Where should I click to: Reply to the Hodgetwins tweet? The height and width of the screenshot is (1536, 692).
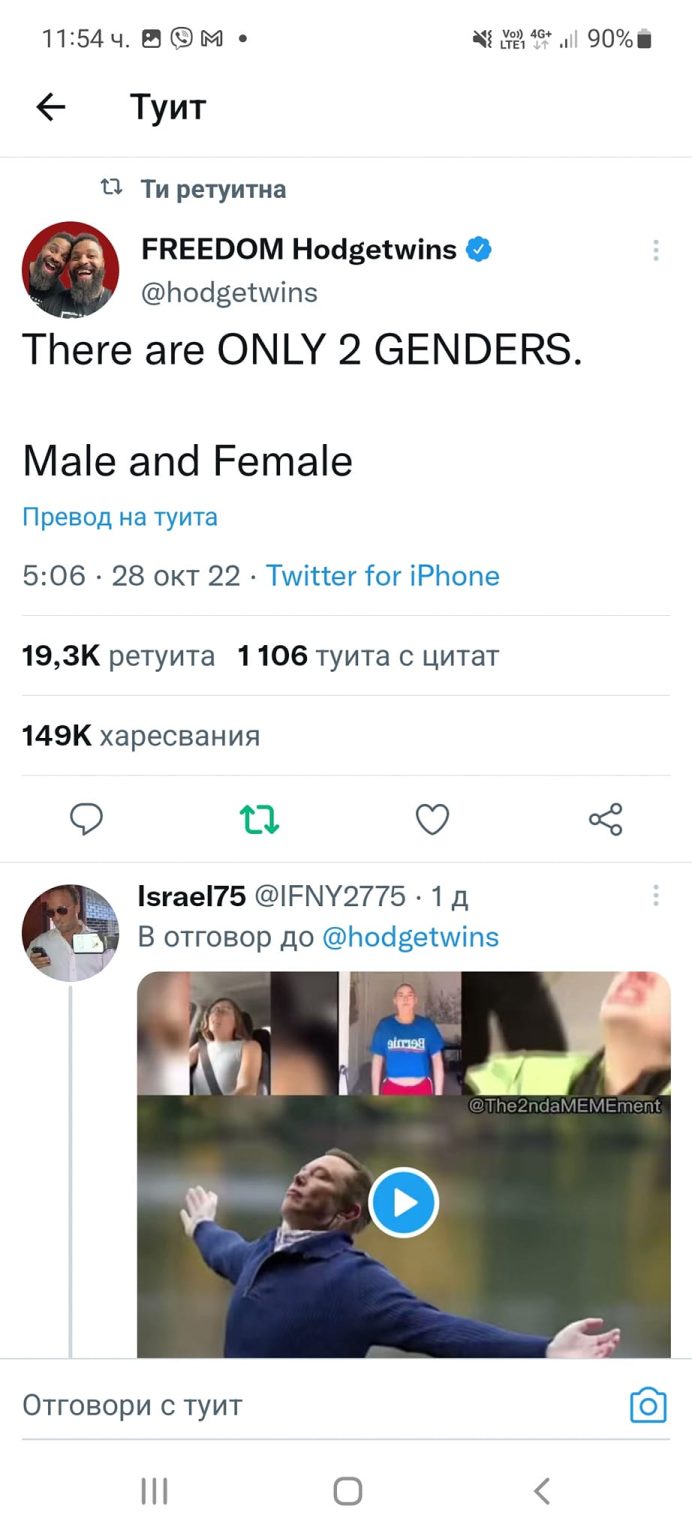pos(87,820)
